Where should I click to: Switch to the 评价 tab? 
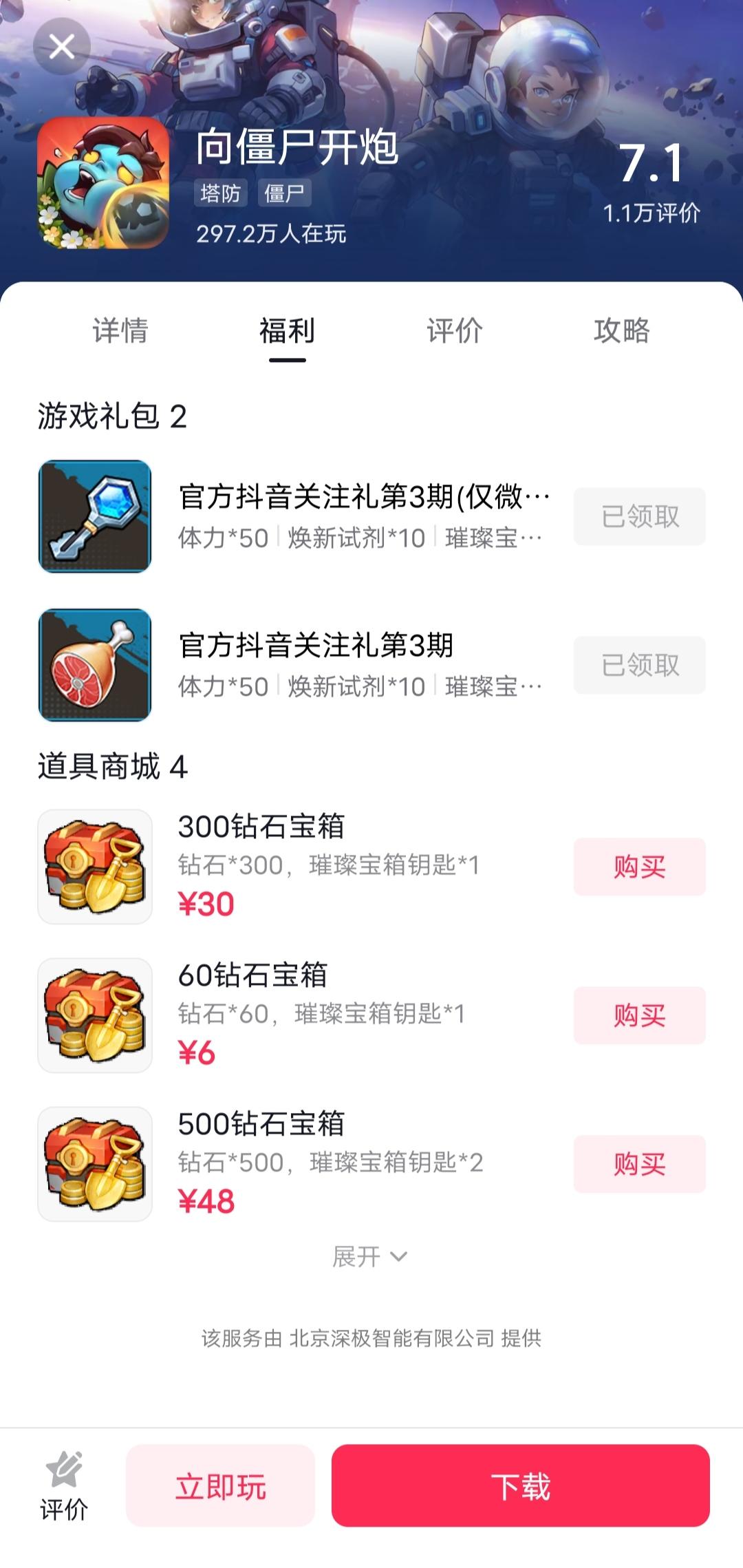click(455, 330)
